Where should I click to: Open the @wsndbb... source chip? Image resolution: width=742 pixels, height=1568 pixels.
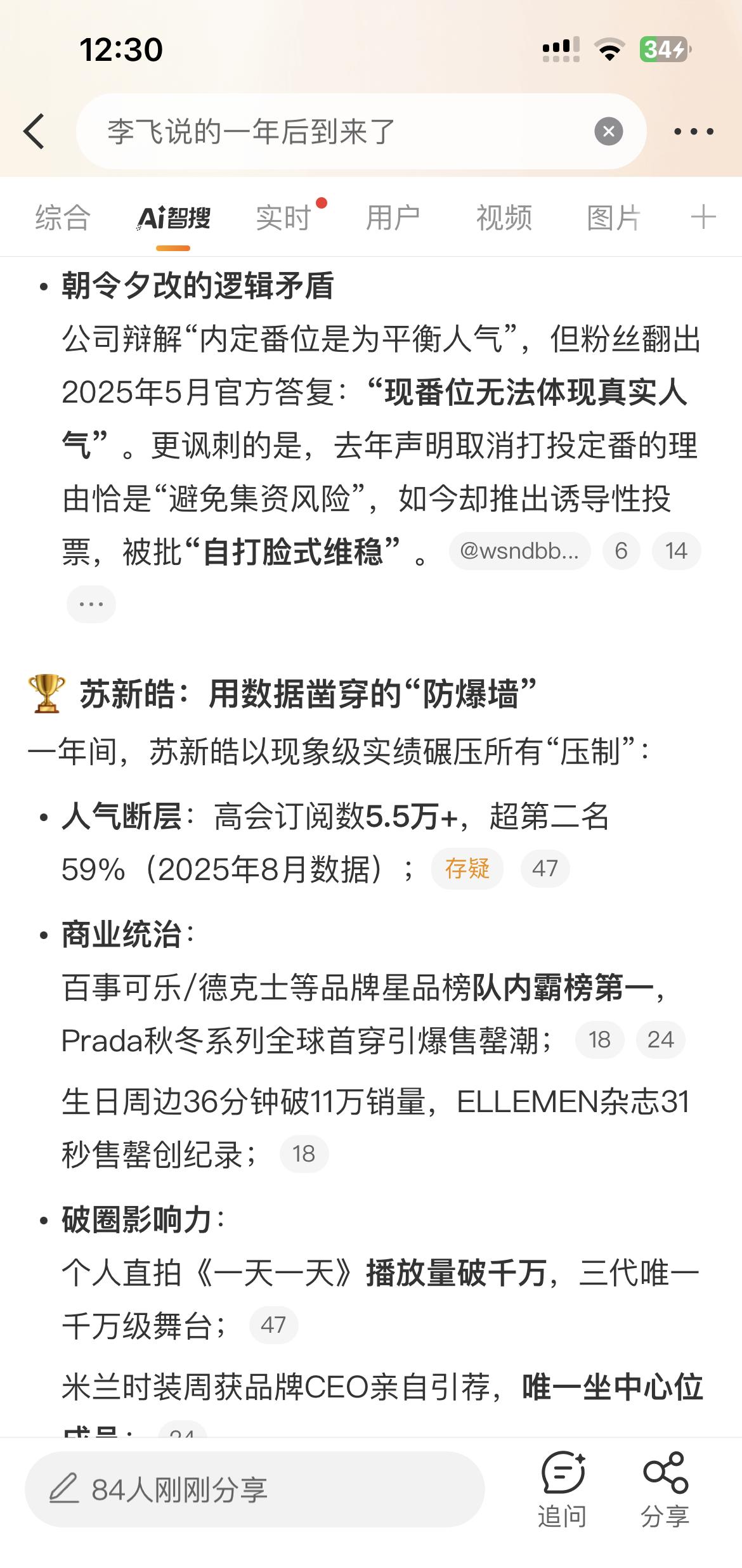[x=519, y=551]
